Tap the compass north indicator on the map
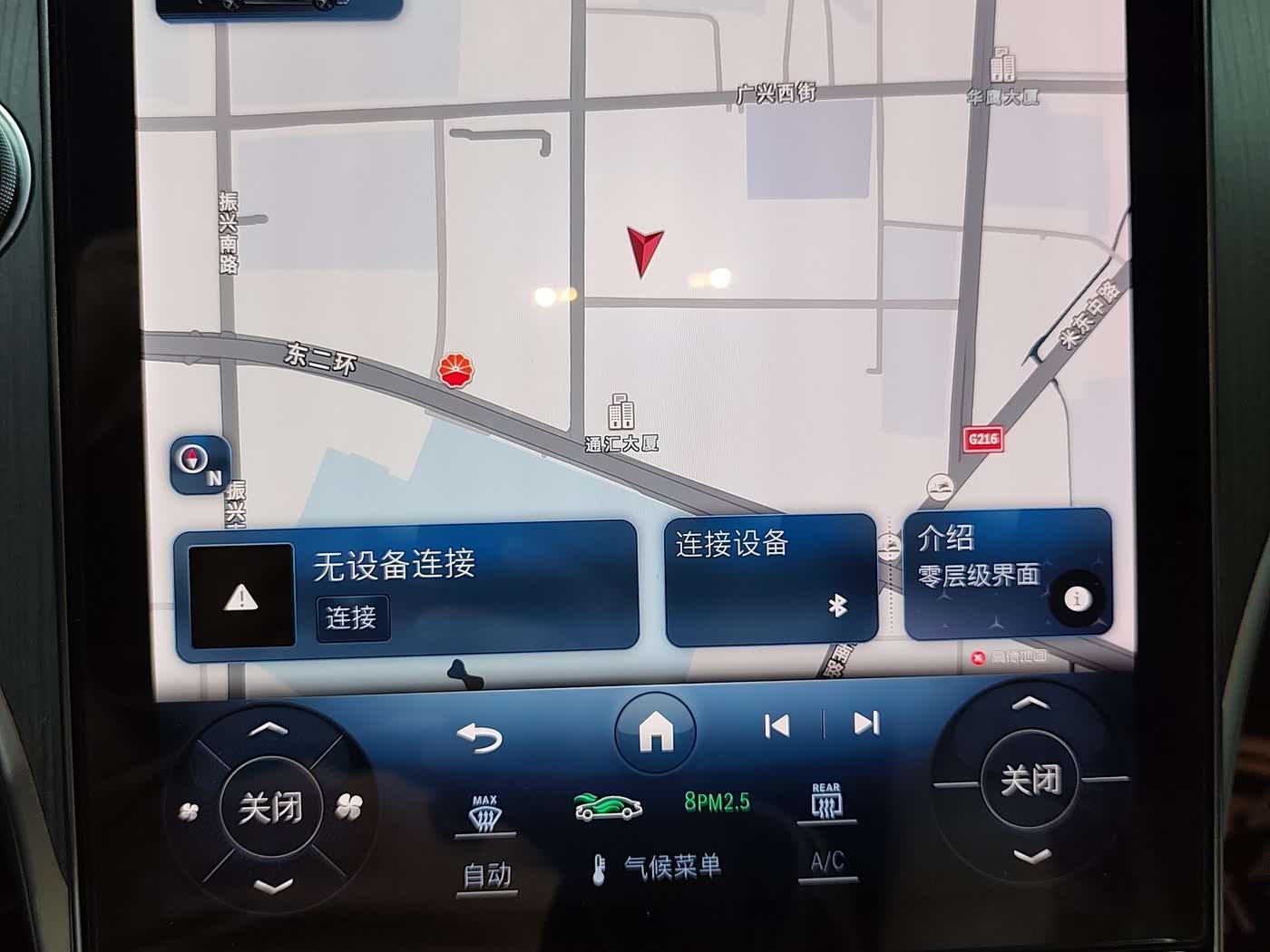Image resolution: width=1270 pixels, height=952 pixels. pyautogui.click(x=199, y=464)
